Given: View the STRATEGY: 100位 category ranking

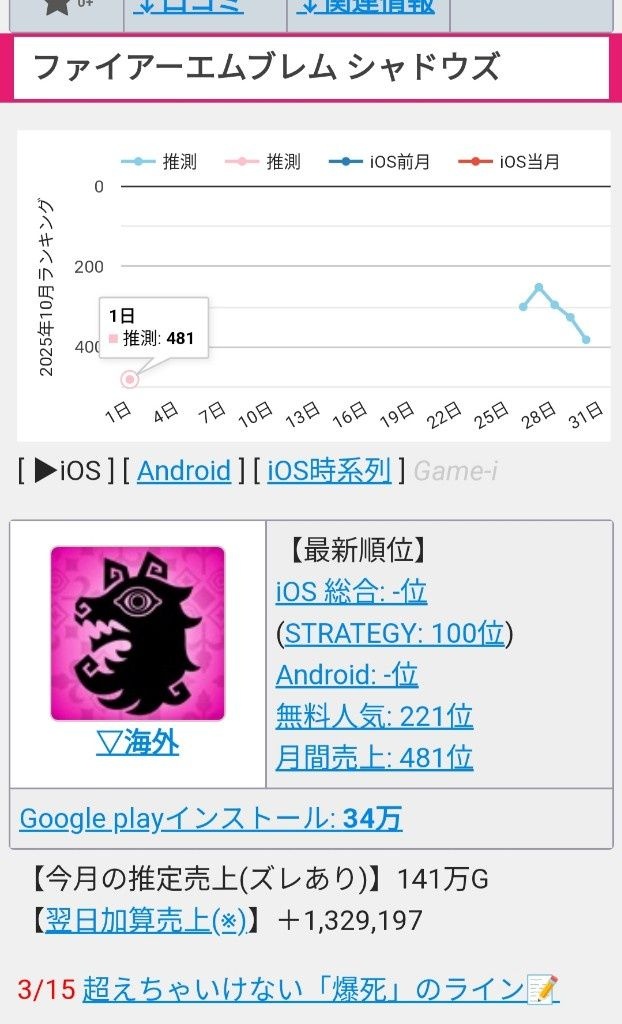Looking at the screenshot, I should [x=395, y=633].
